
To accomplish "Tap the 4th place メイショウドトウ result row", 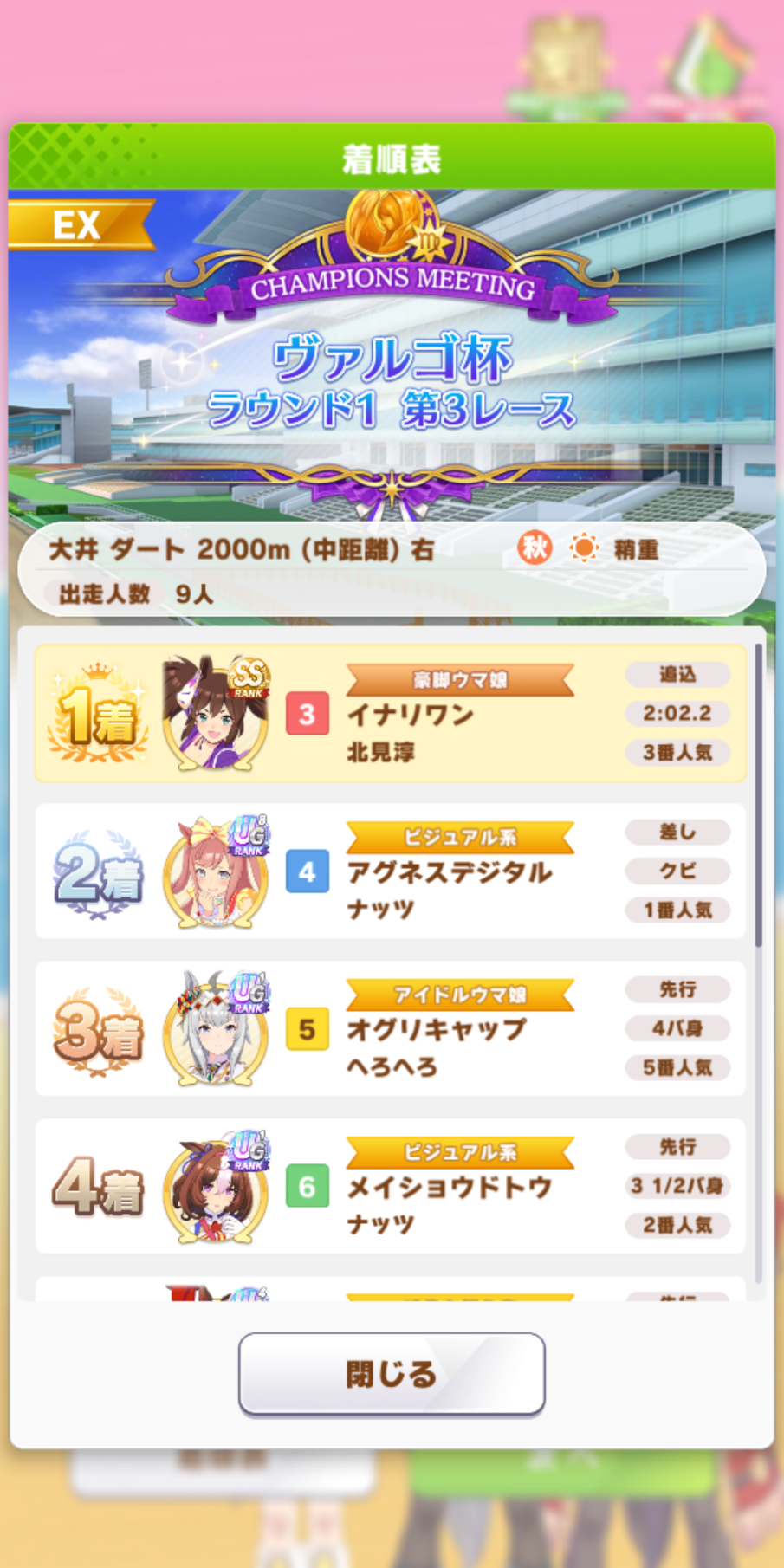I will (391, 1187).
